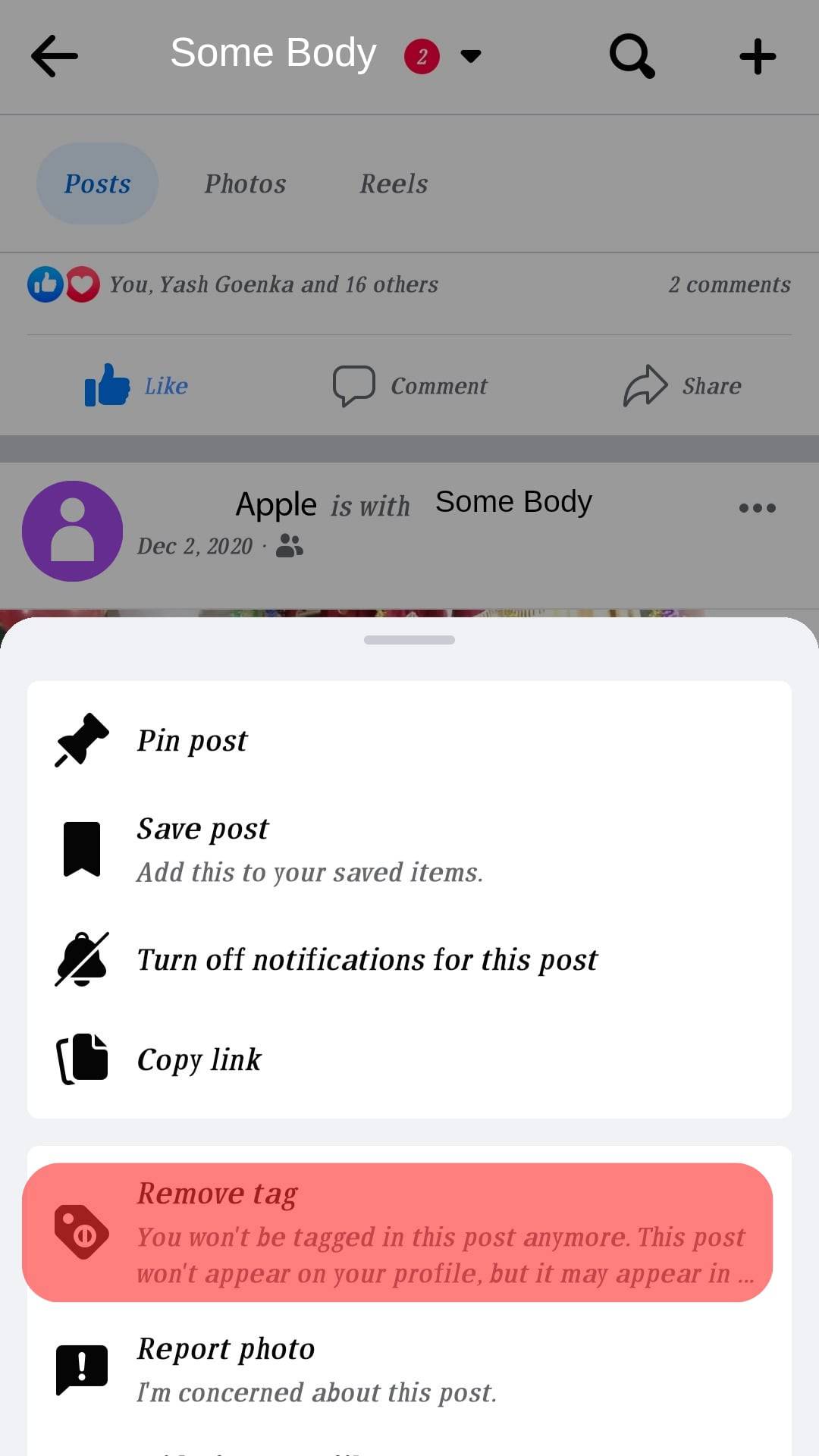Open the search magnifier icon
819x1456 pixels.
[x=632, y=56]
